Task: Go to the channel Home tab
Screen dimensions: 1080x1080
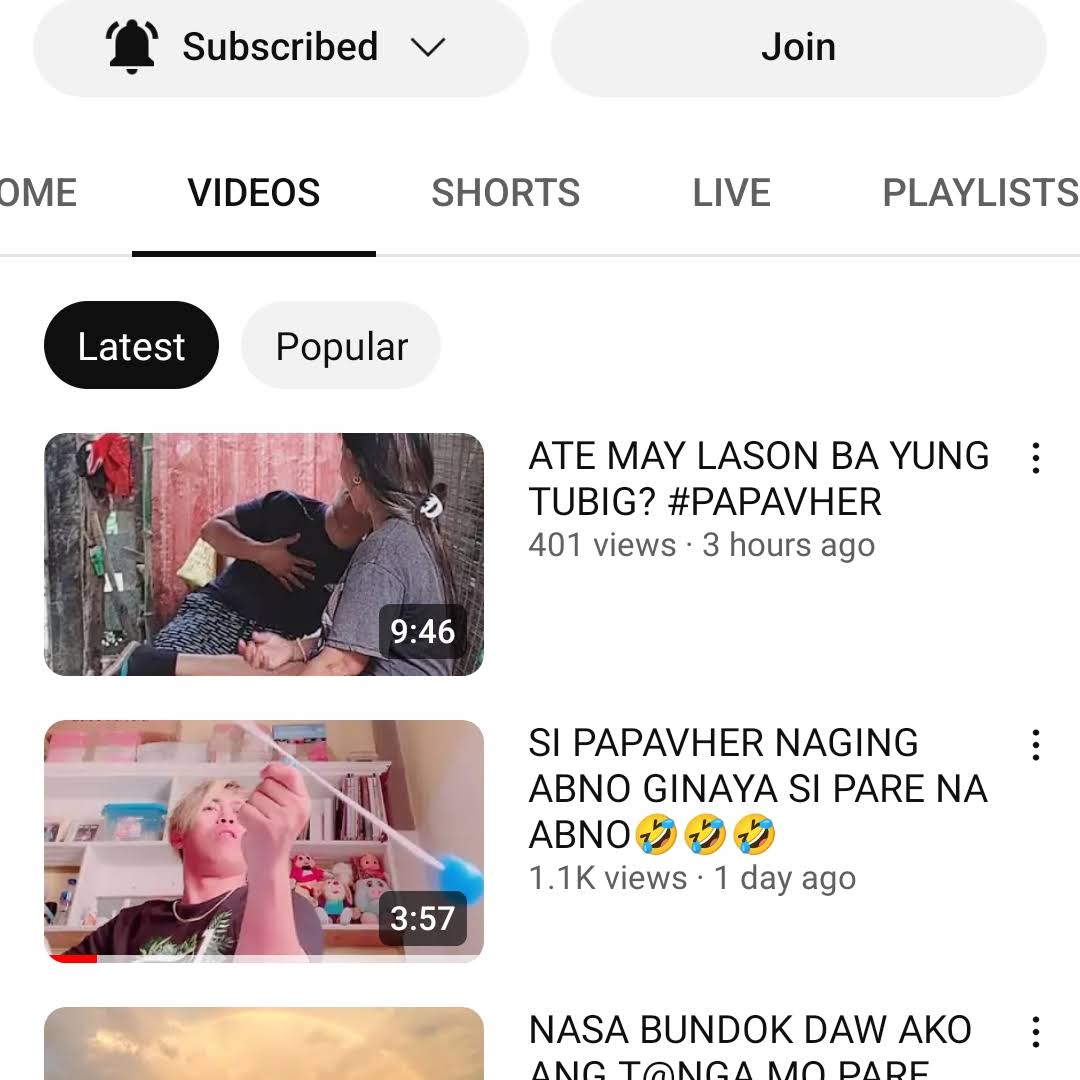Action: [x=38, y=193]
